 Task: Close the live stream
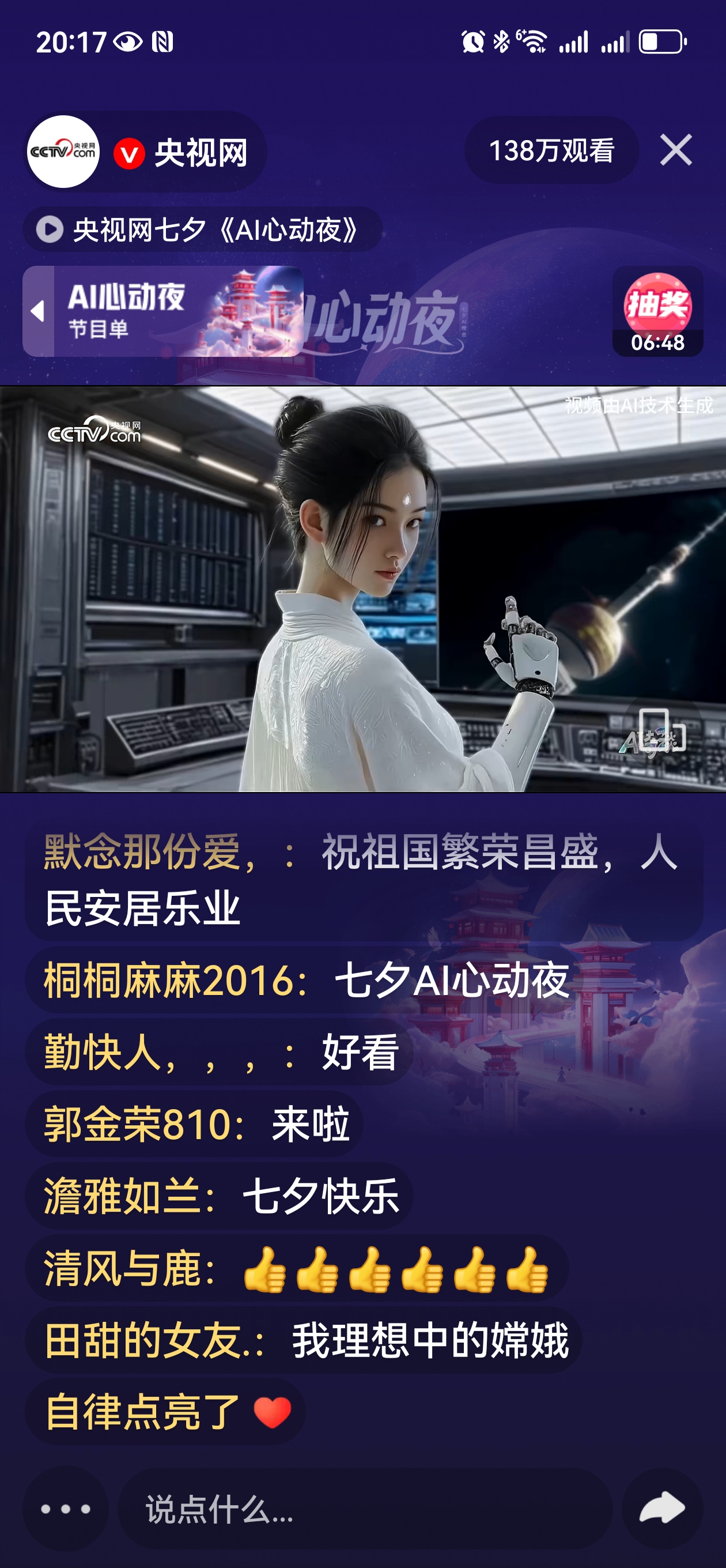675,150
